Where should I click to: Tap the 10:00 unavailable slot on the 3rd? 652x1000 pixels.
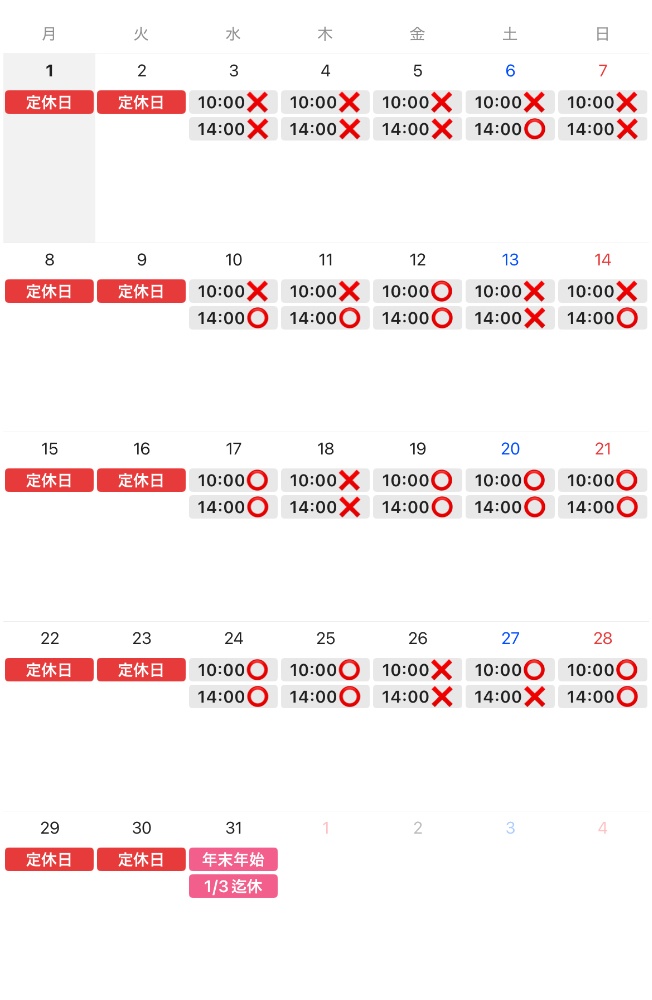click(233, 102)
